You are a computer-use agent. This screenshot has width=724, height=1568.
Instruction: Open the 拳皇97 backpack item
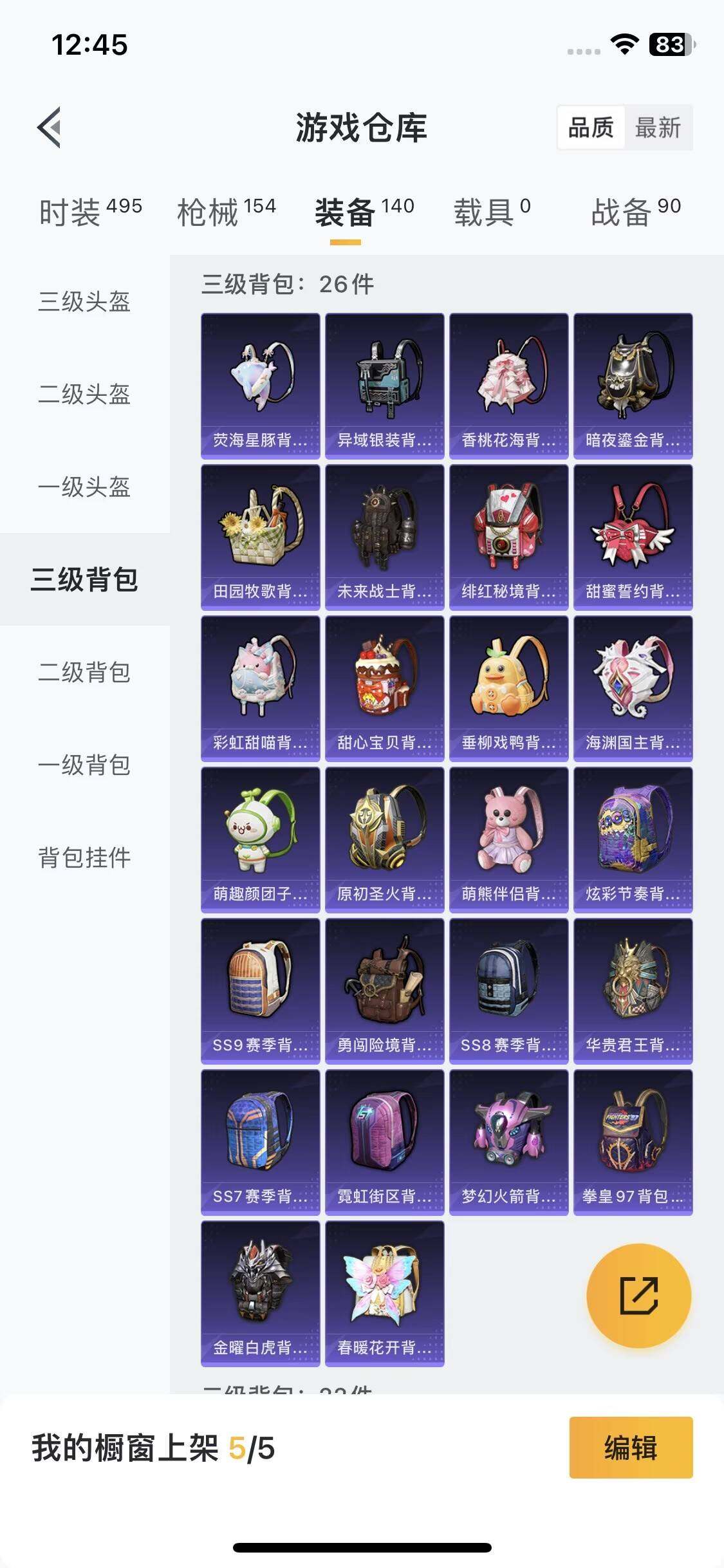pos(633,1142)
